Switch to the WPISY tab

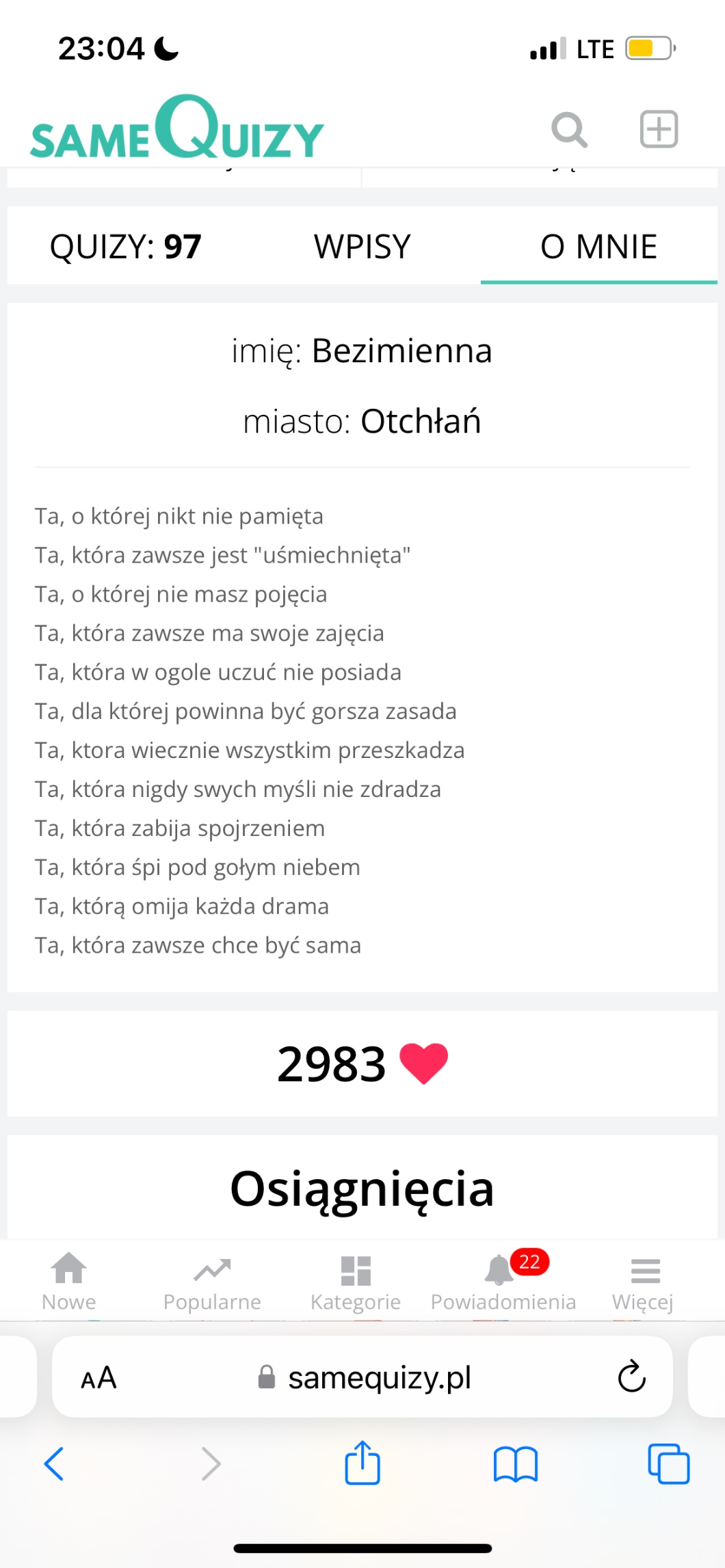[362, 247]
